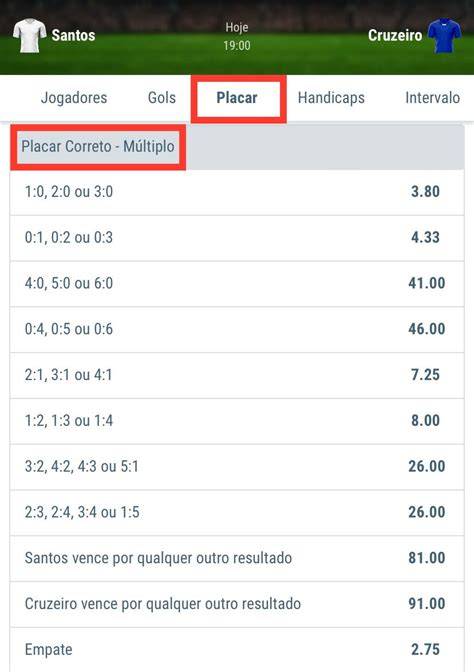Open the Gols tab
This screenshot has width=474, height=672.
[x=162, y=98]
